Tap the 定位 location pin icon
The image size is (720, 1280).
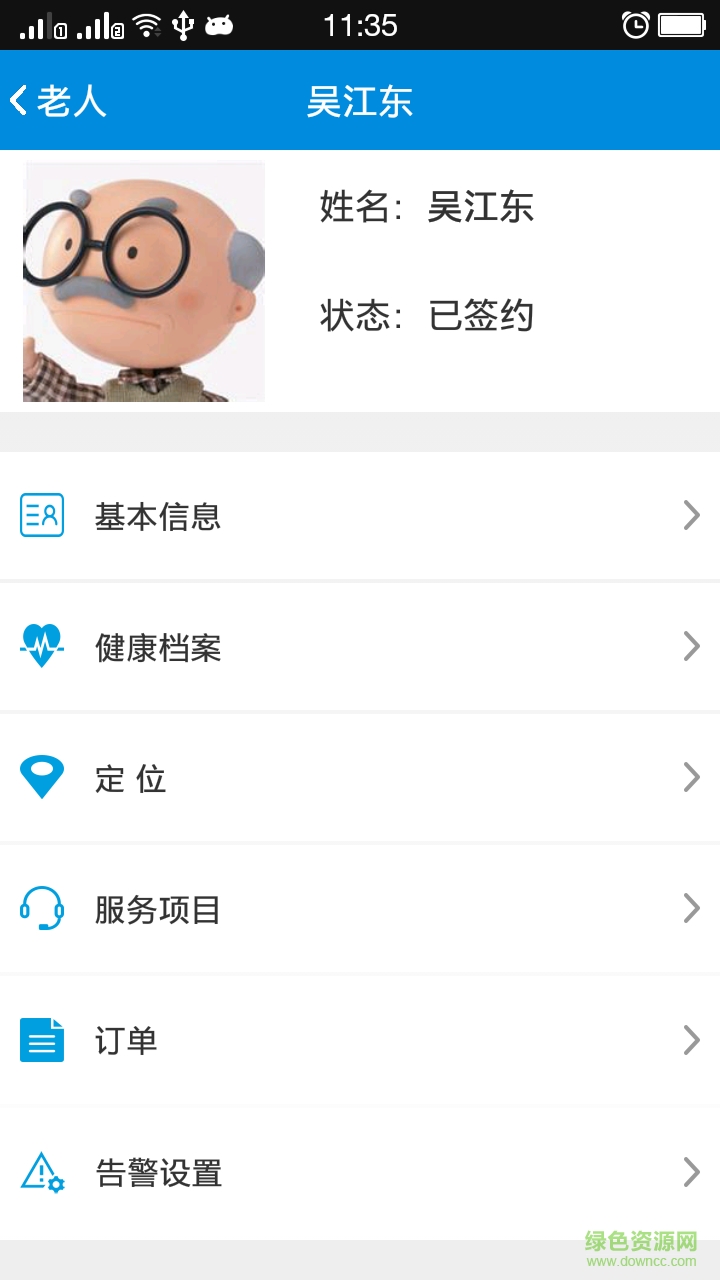pyautogui.click(x=41, y=777)
